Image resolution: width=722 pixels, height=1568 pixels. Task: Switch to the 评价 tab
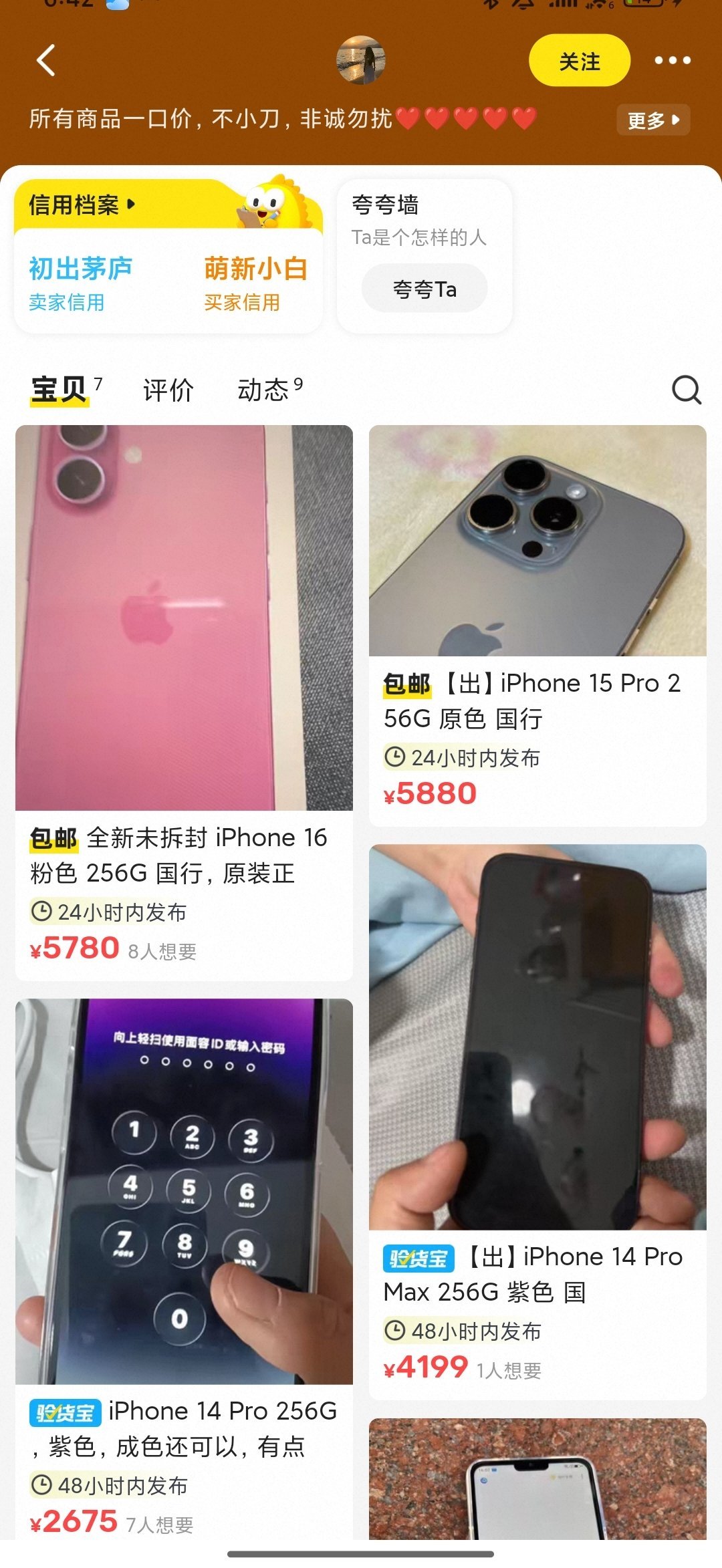(168, 390)
